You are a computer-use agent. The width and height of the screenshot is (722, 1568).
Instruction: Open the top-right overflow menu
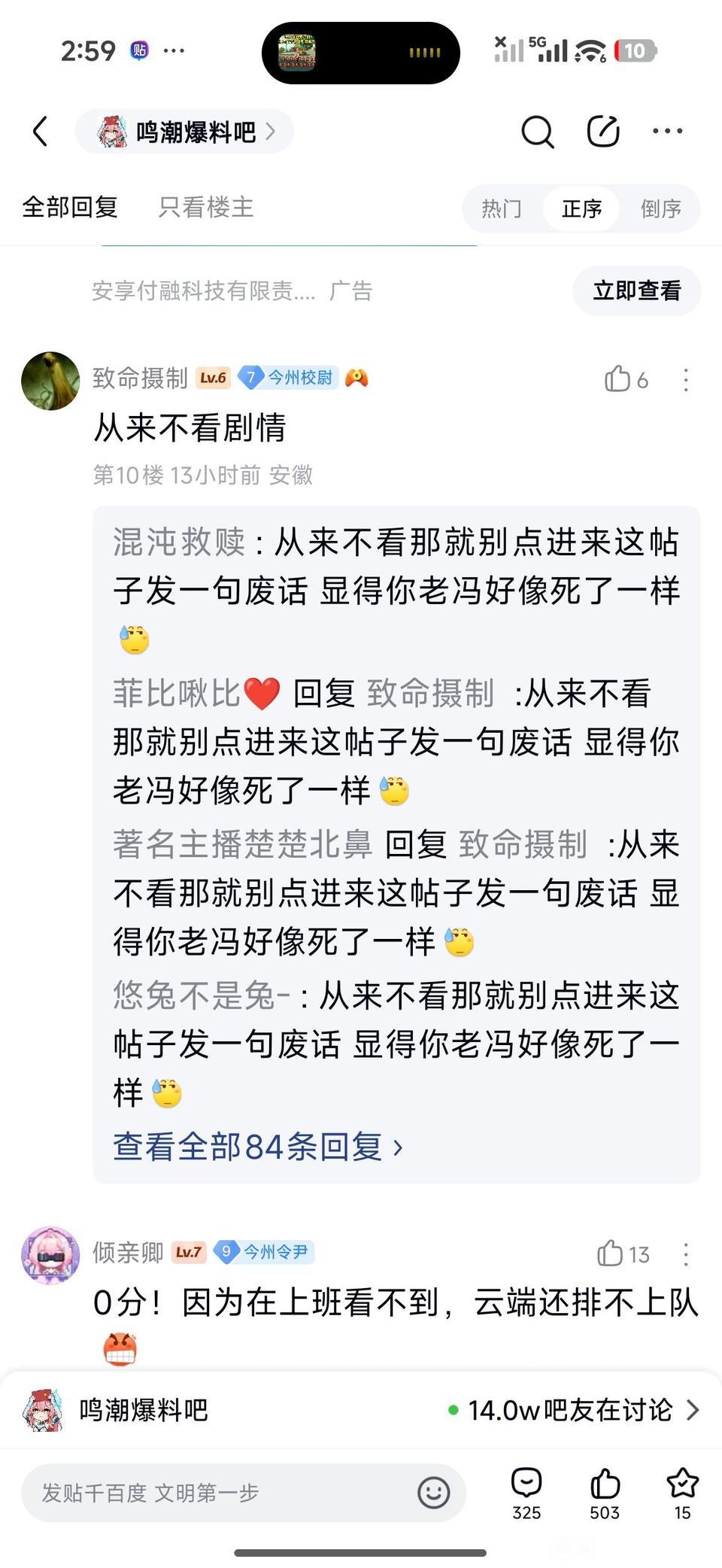[x=668, y=131]
